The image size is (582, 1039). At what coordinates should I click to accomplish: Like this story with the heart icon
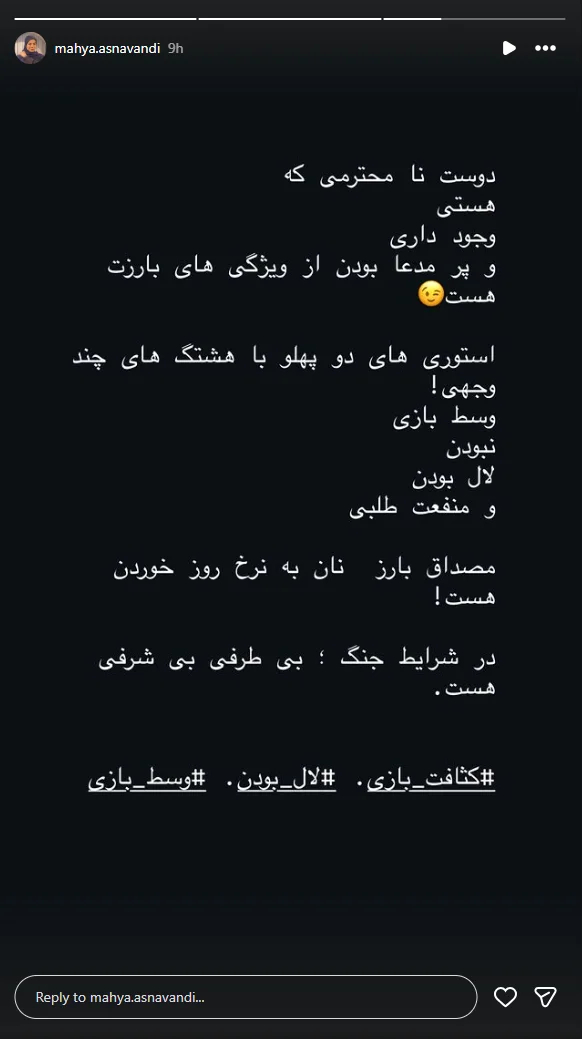tap(505, 997)
